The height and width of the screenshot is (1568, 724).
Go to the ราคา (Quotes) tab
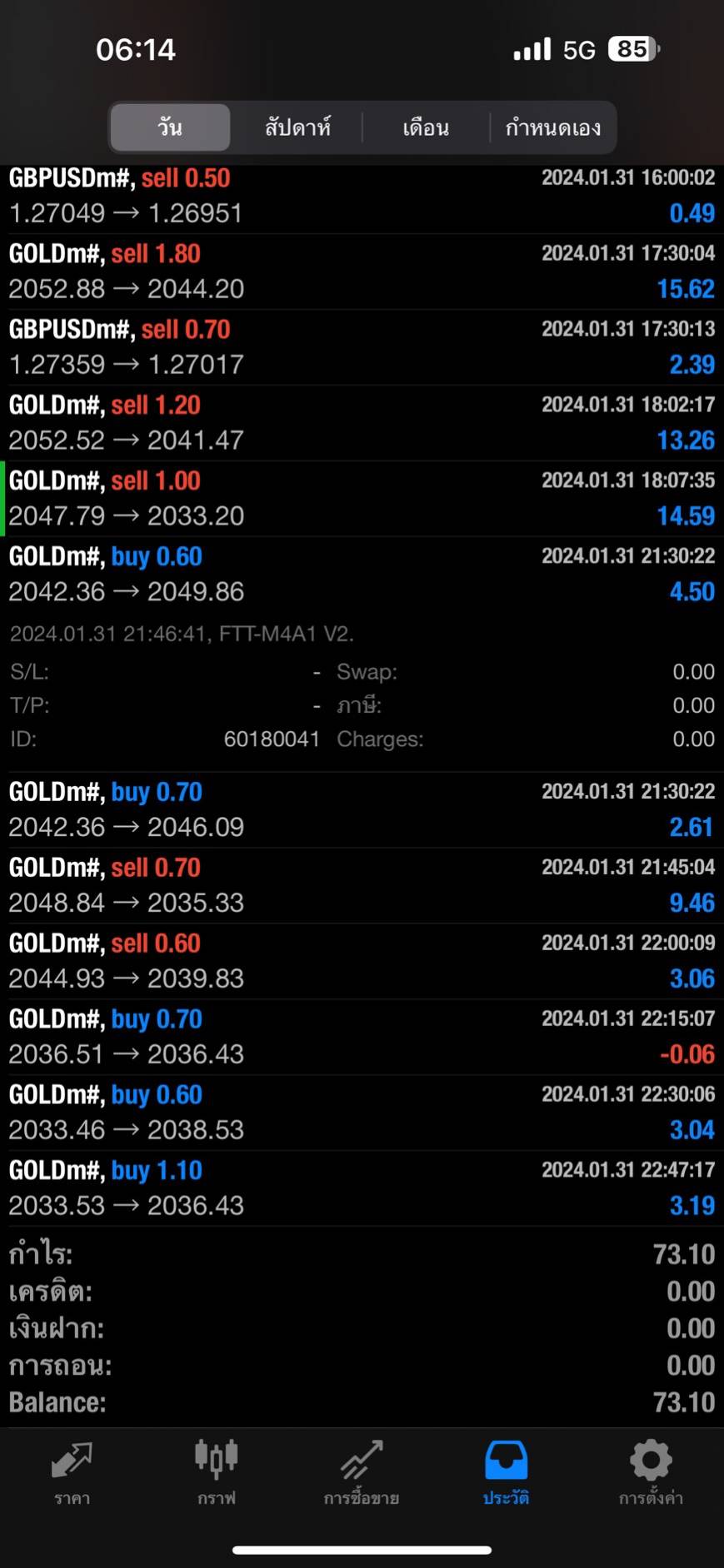coord(72,1472)
